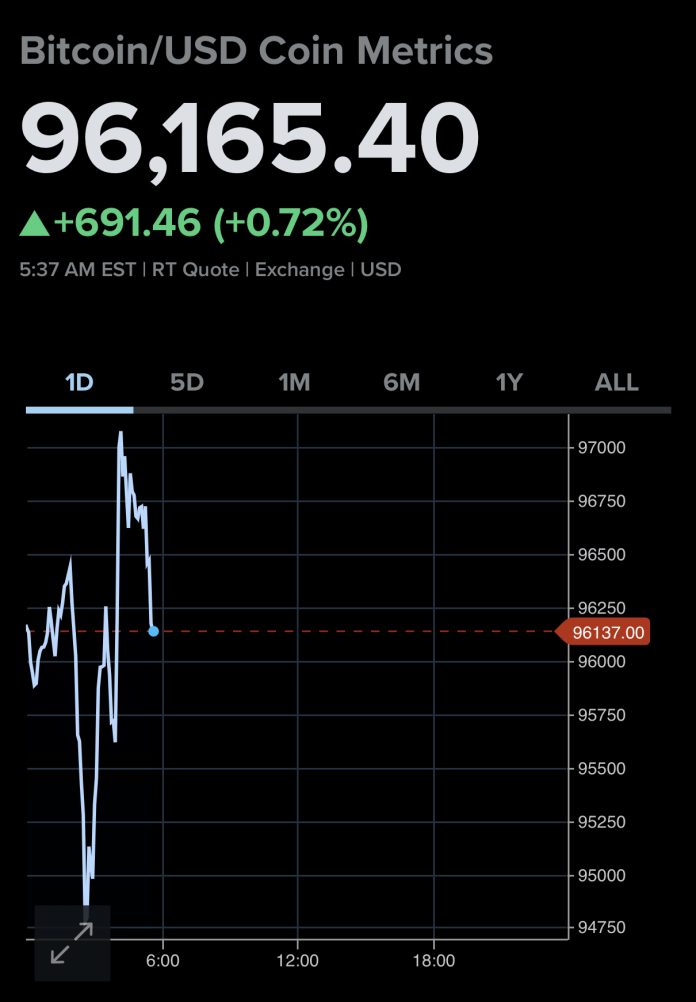Show the 1M price chart
The width and height of the screenshot is (696, 1002).
click(x=294, y=382)
